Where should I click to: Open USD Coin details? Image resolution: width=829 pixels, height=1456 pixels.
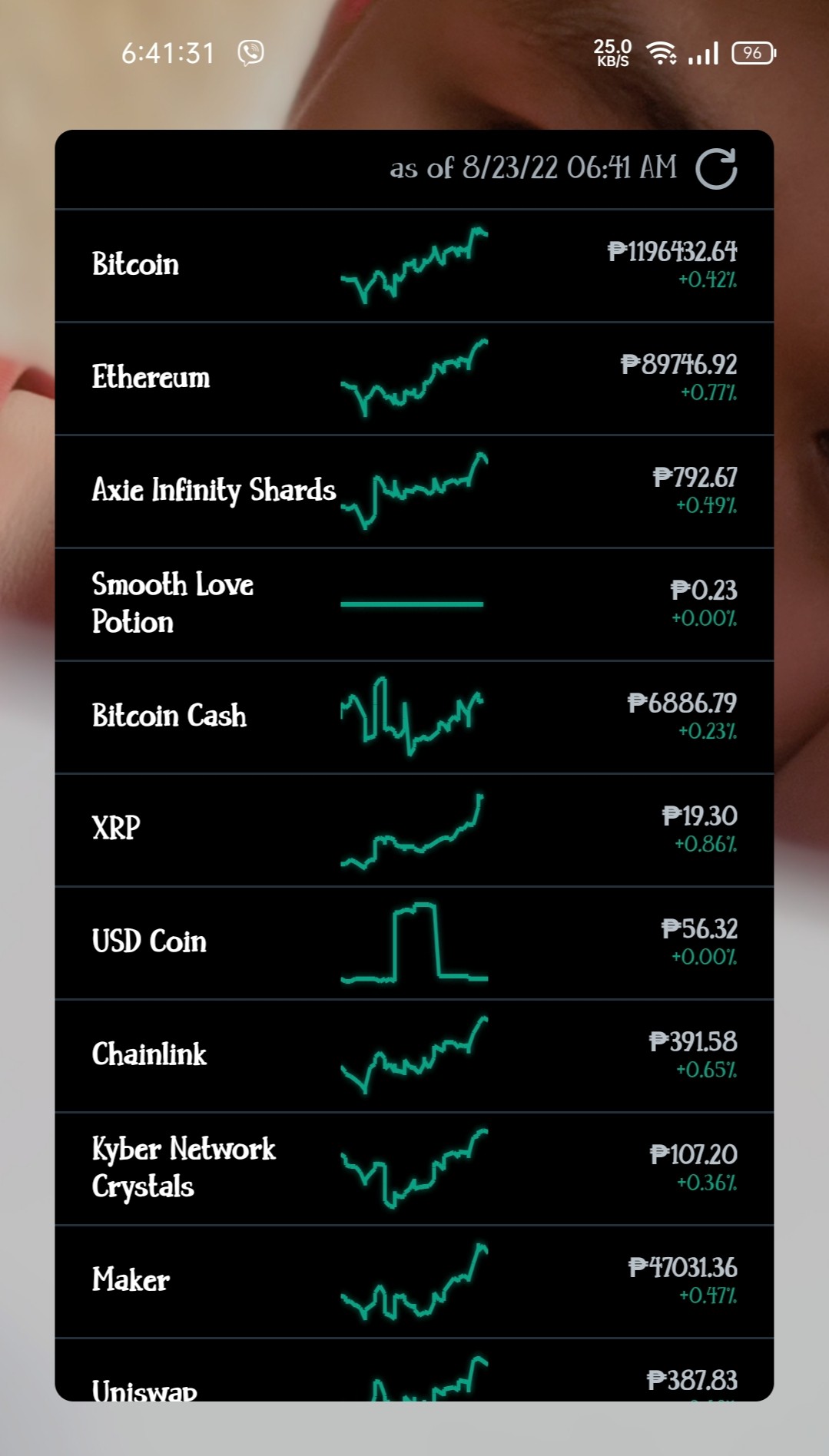(x=414, y=943)
